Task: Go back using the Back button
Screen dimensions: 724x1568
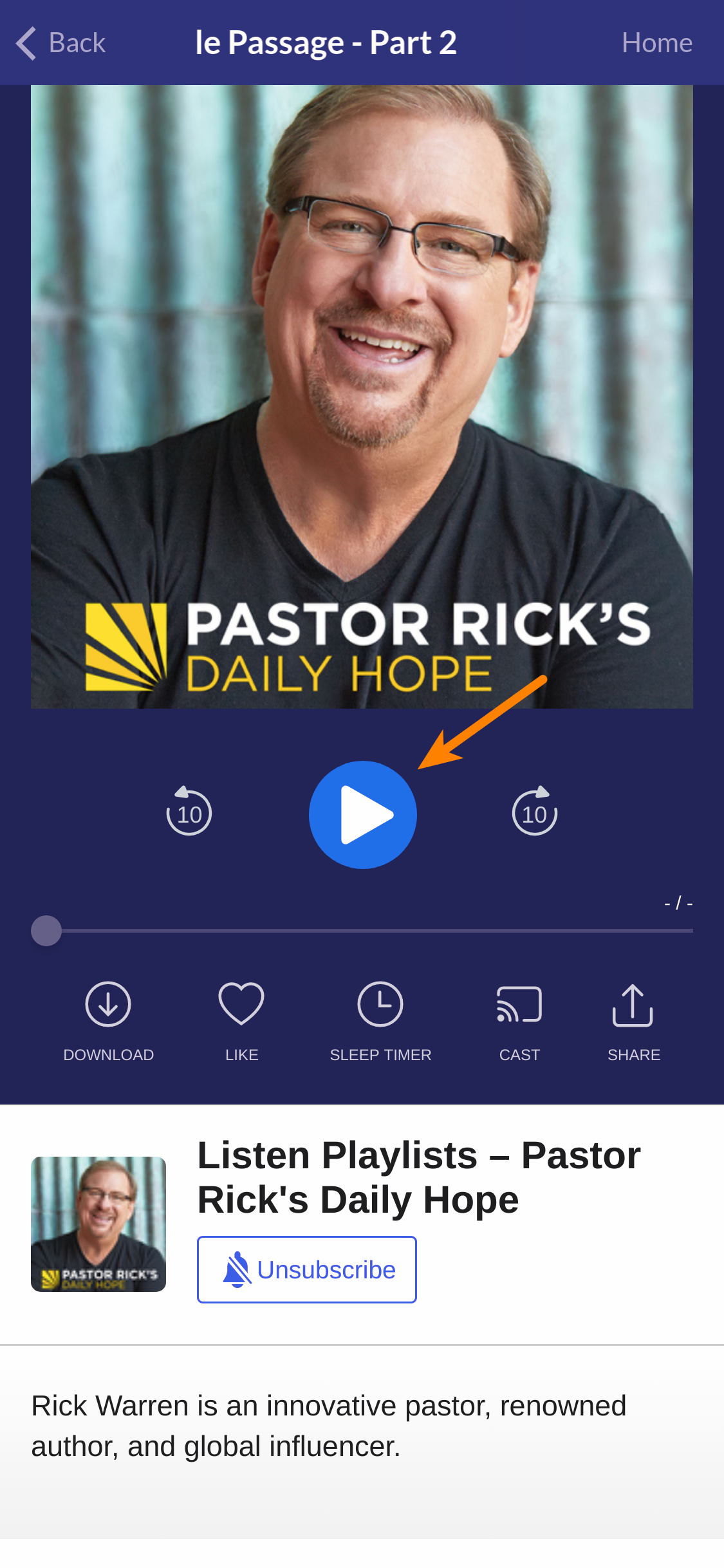Action: click(x=60, y=43)
